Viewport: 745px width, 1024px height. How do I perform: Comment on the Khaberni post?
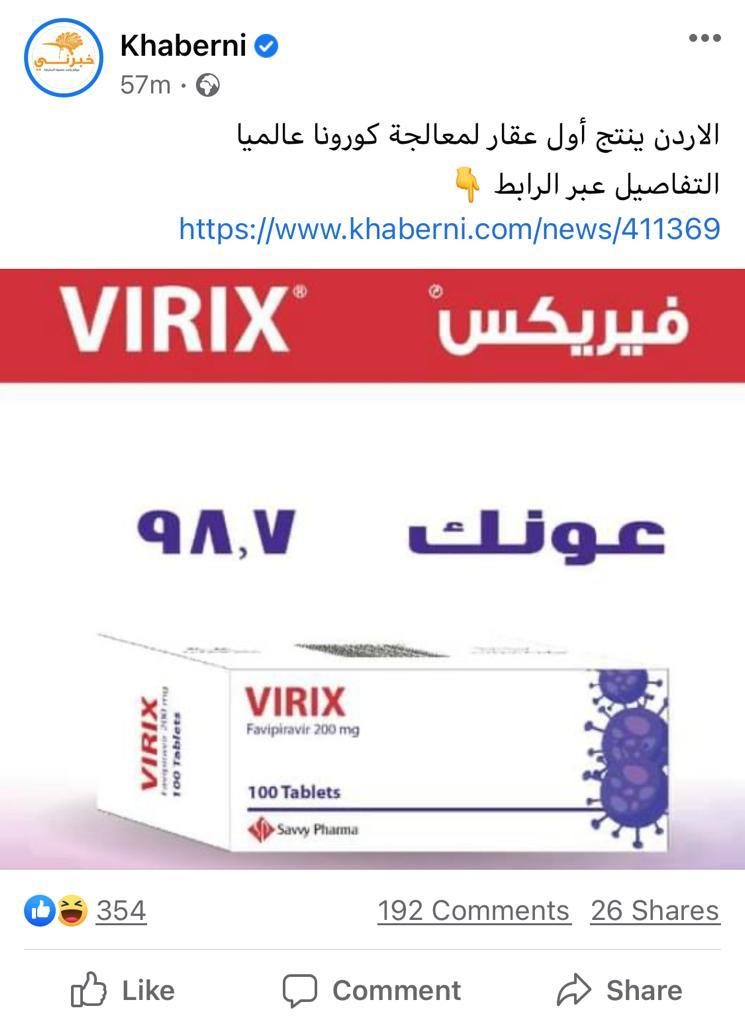372,990
